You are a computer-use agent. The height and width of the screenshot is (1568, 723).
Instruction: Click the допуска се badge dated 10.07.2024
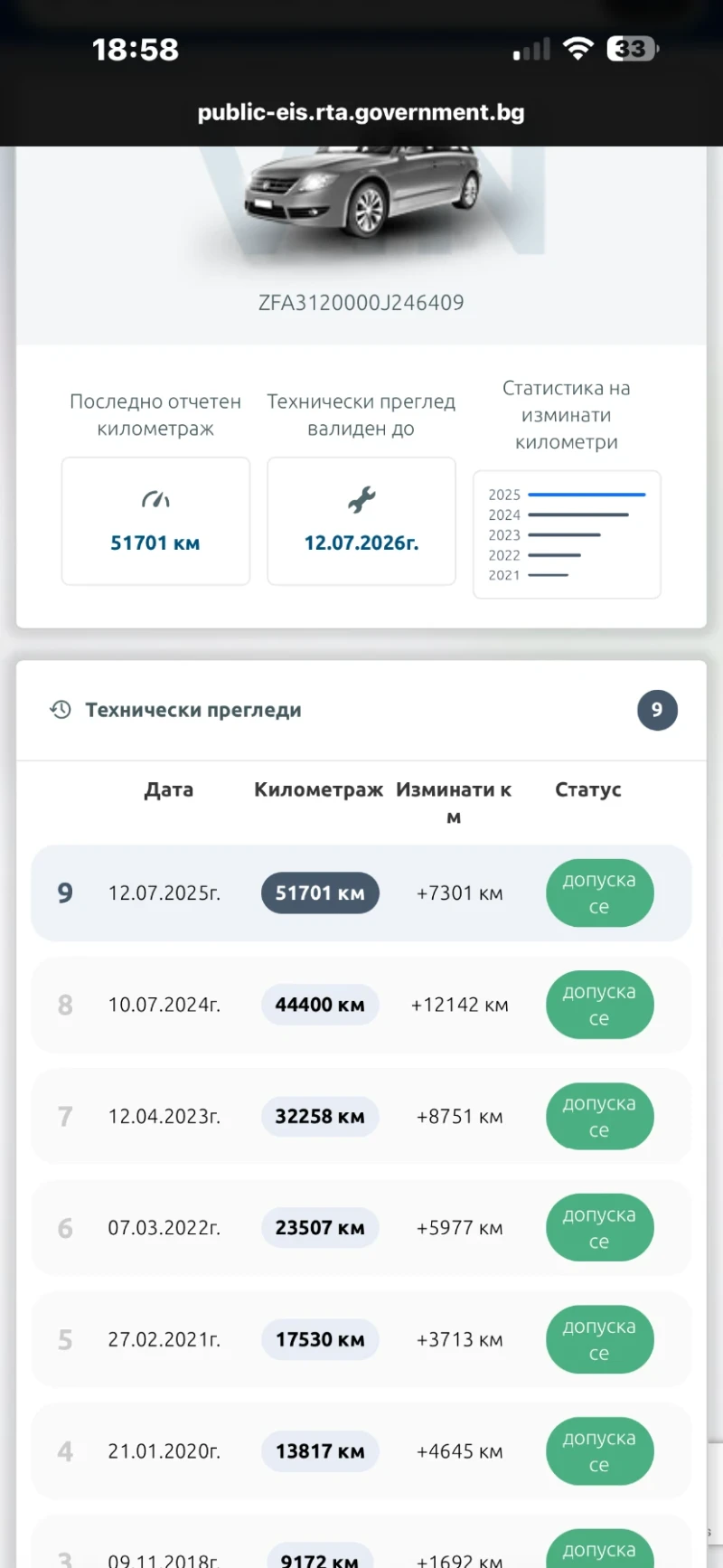(599, 1005)
